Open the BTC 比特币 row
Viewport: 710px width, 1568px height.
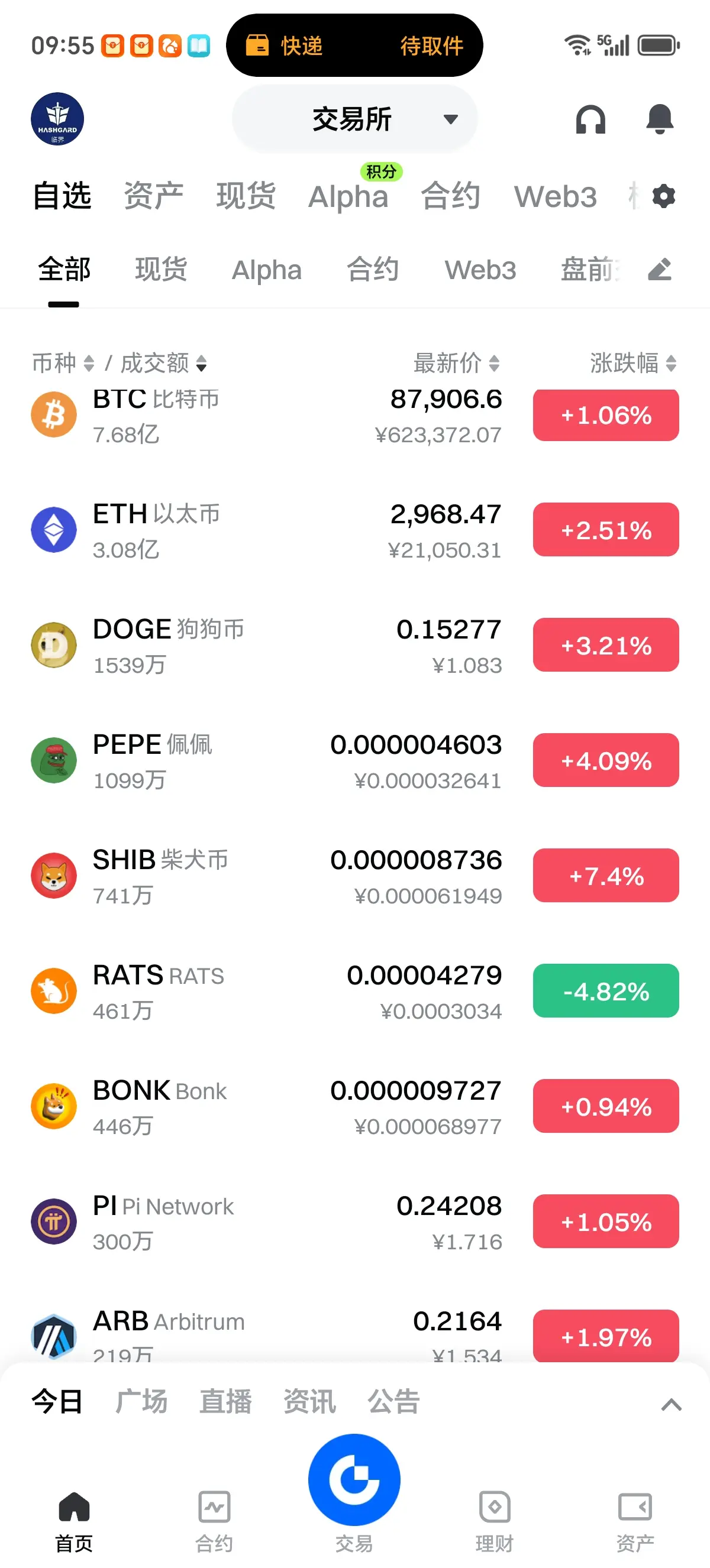tap(244, 416)
